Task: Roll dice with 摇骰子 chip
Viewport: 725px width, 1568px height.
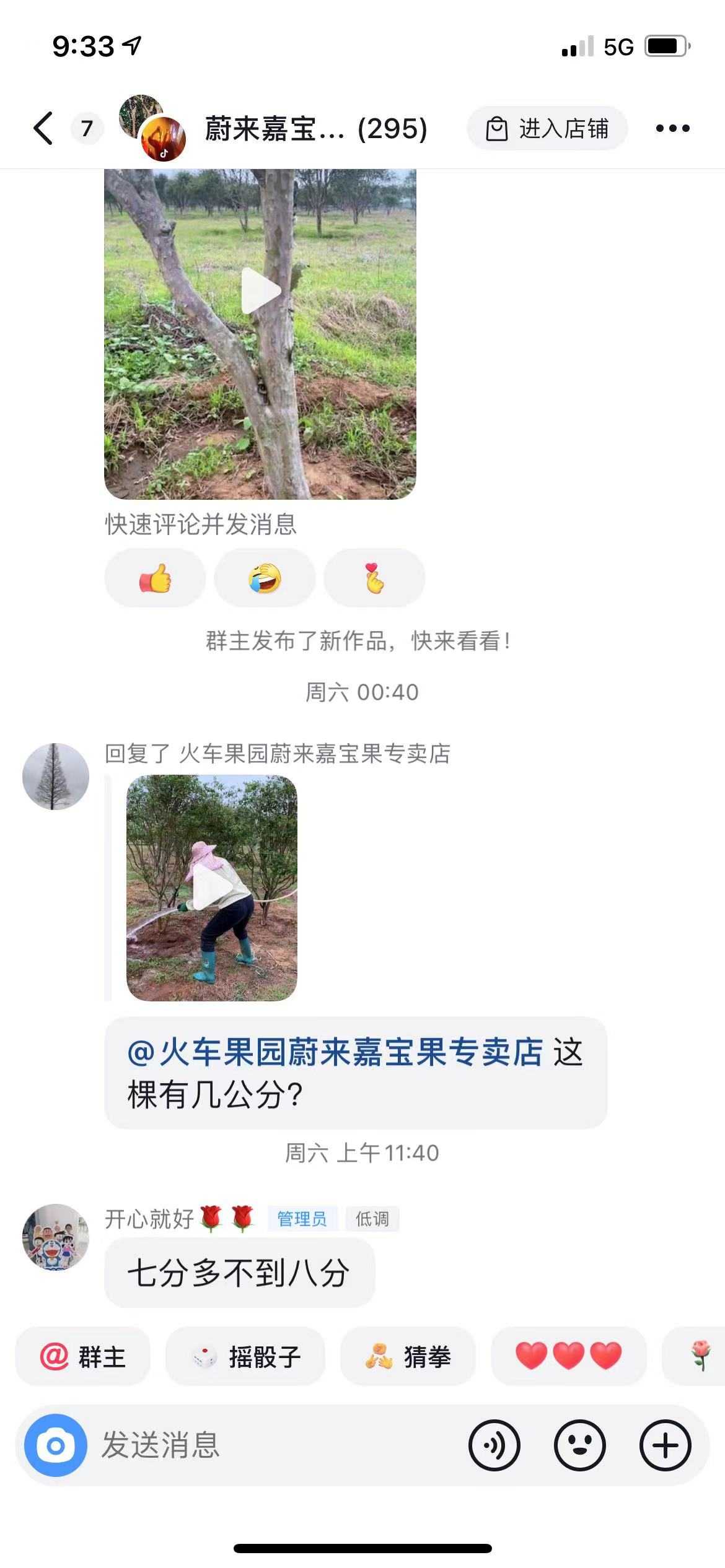Action: [245, 1357]
